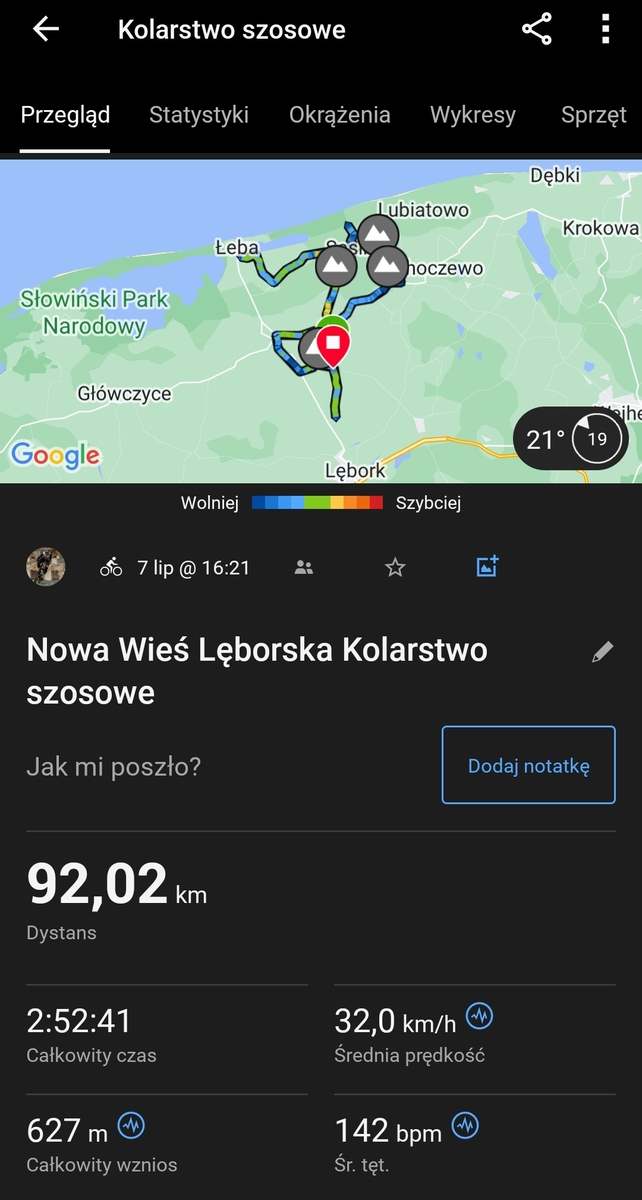
Task: Mark activity as favorite with star
Action: [x=395, y=568]
